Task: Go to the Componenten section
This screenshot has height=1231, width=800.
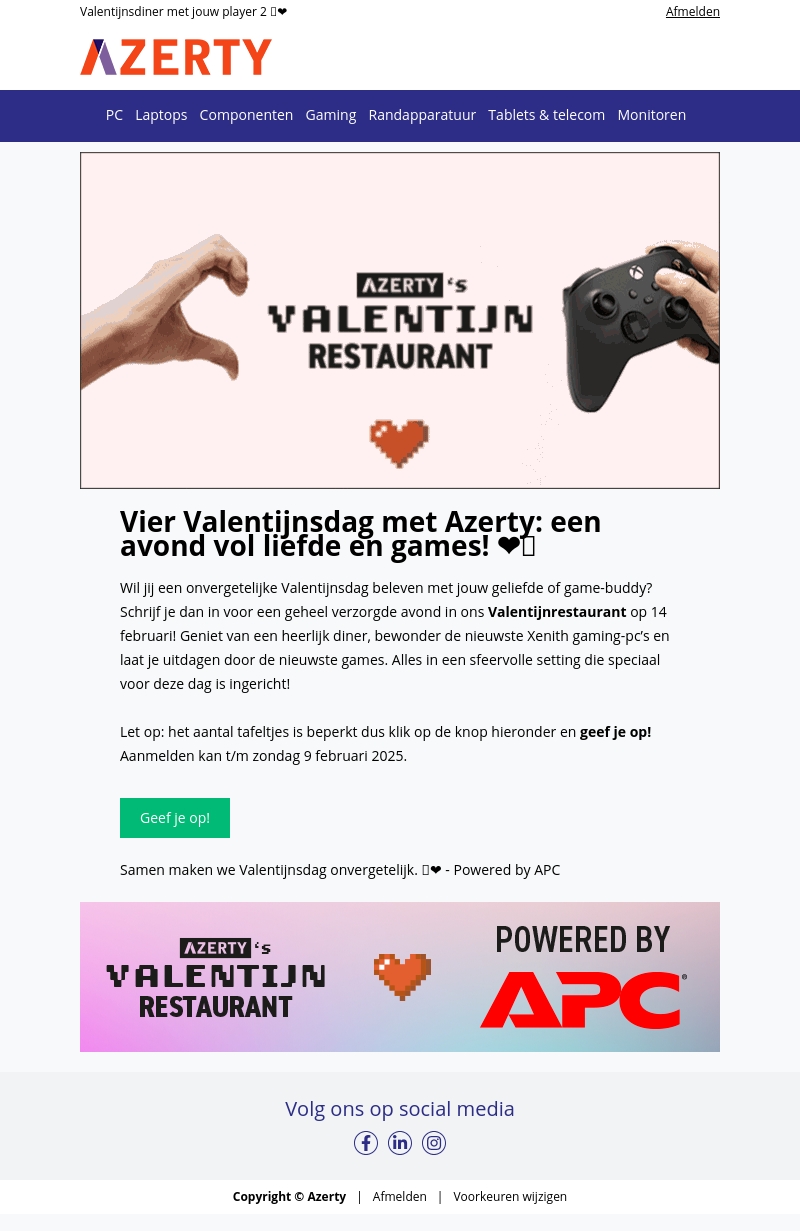Action: 246,115
